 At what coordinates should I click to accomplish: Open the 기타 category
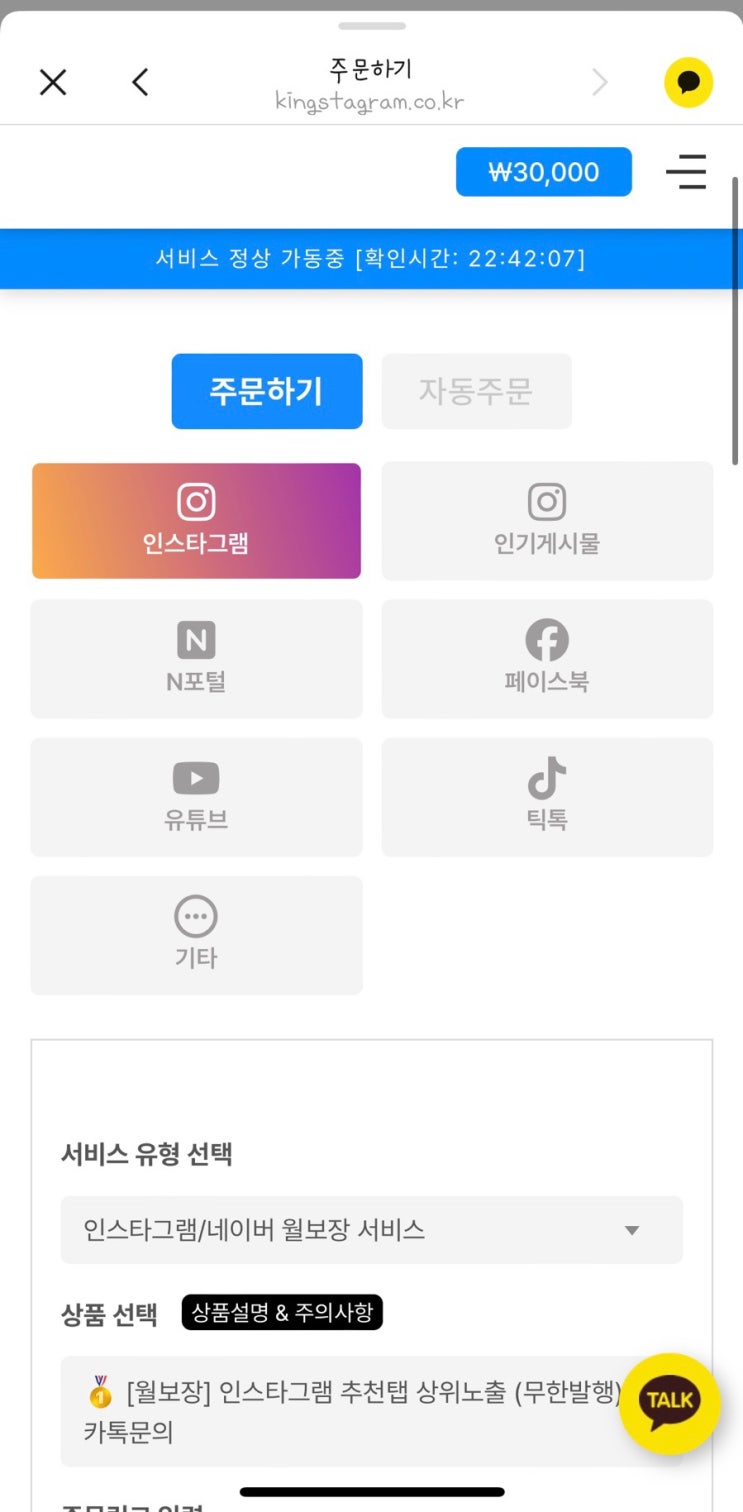coord(196,935)
